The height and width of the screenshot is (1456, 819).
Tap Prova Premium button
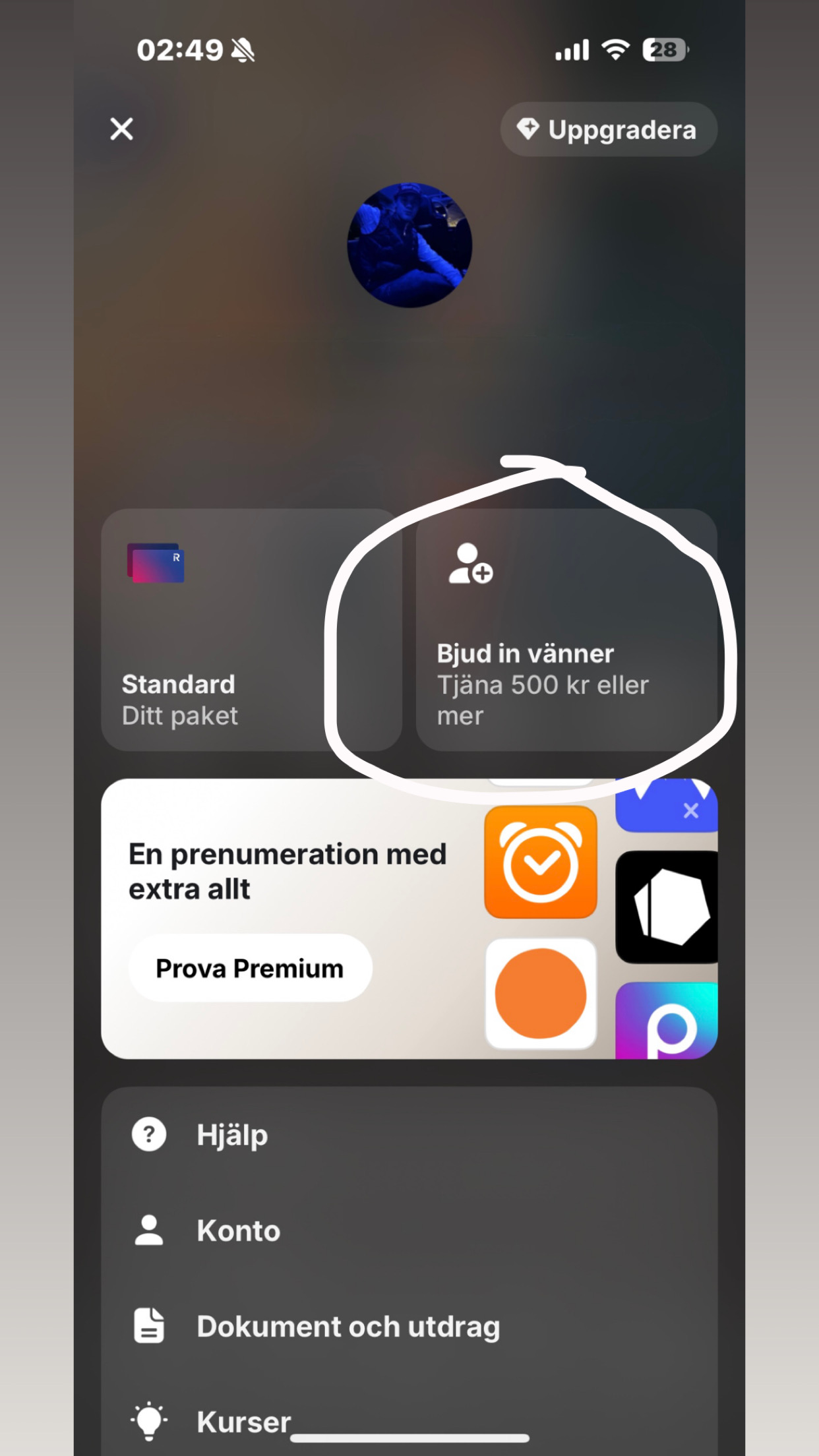[250, 968]
